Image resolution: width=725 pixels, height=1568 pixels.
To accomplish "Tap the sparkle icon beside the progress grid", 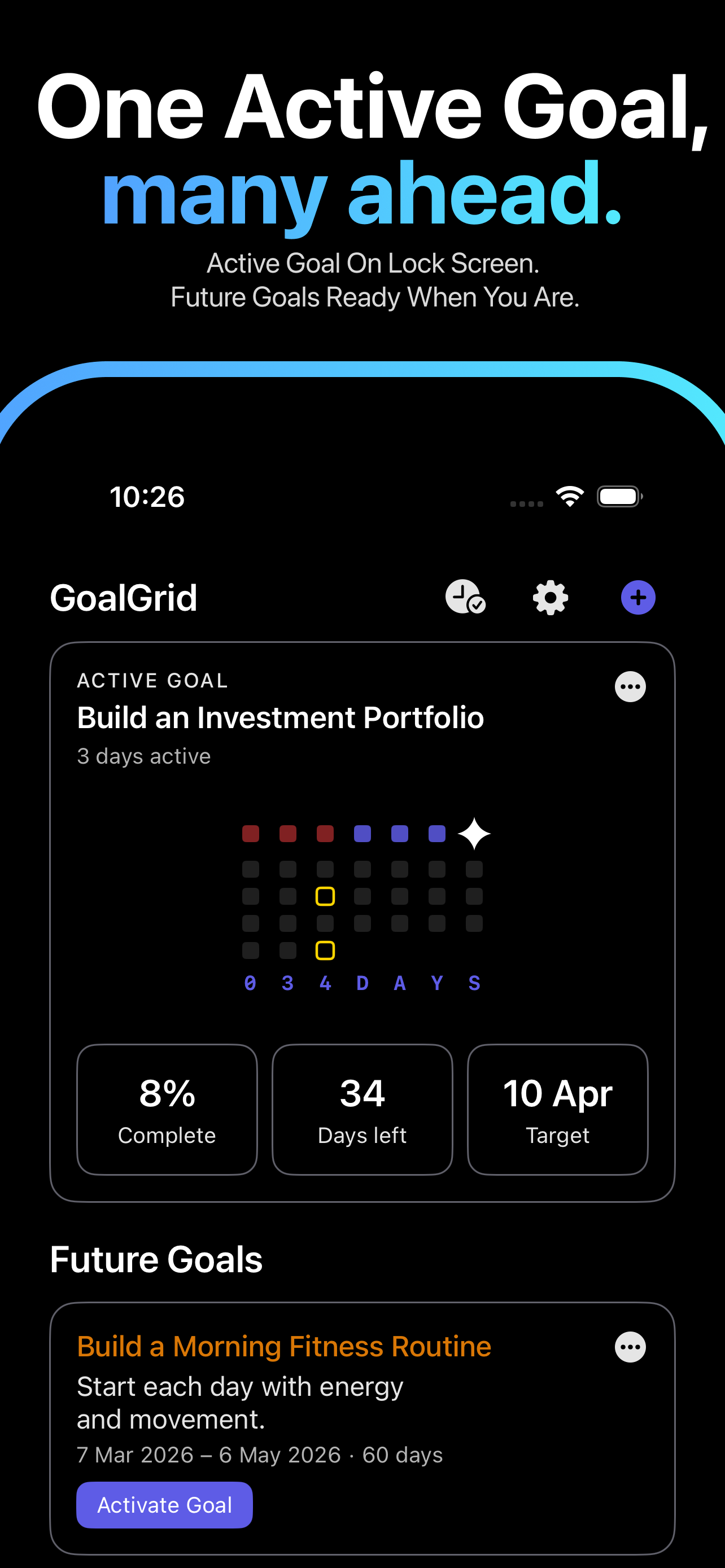I will pos(474,833).
